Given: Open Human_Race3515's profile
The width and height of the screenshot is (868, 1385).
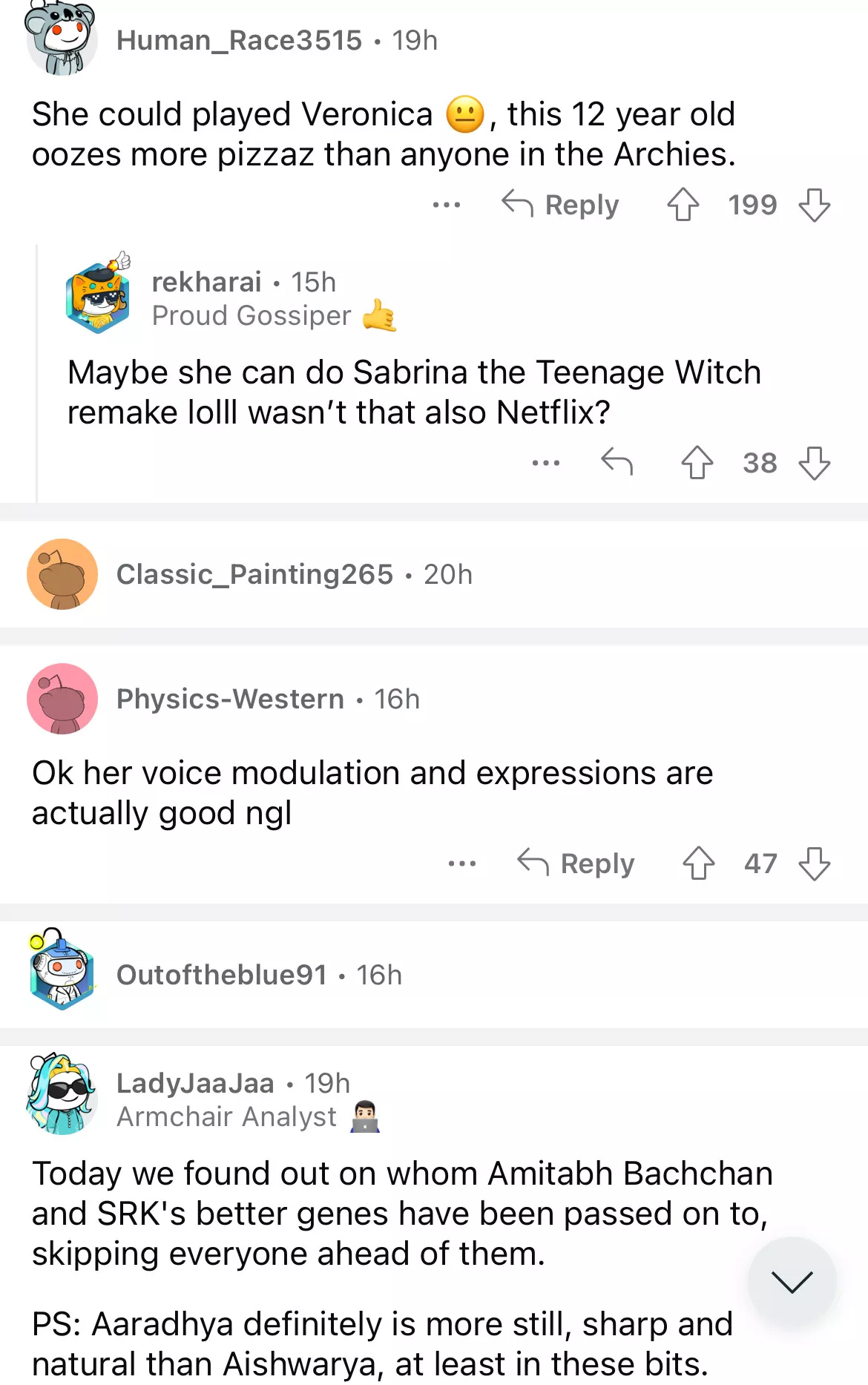Looking at the screenshot, I should pyautogui.click(x=239, y=40).
